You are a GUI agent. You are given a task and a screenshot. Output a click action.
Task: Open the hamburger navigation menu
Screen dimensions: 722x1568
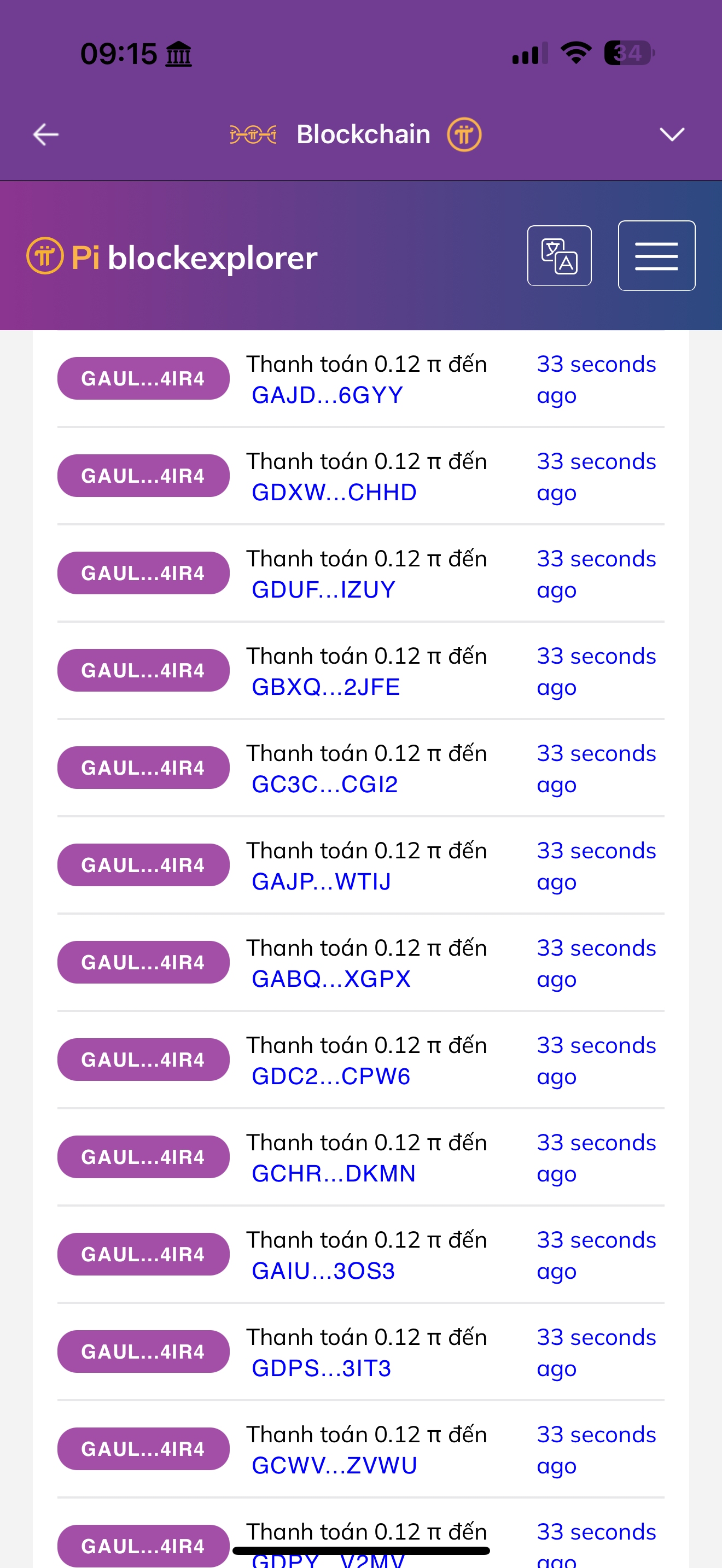click(656, 256)
